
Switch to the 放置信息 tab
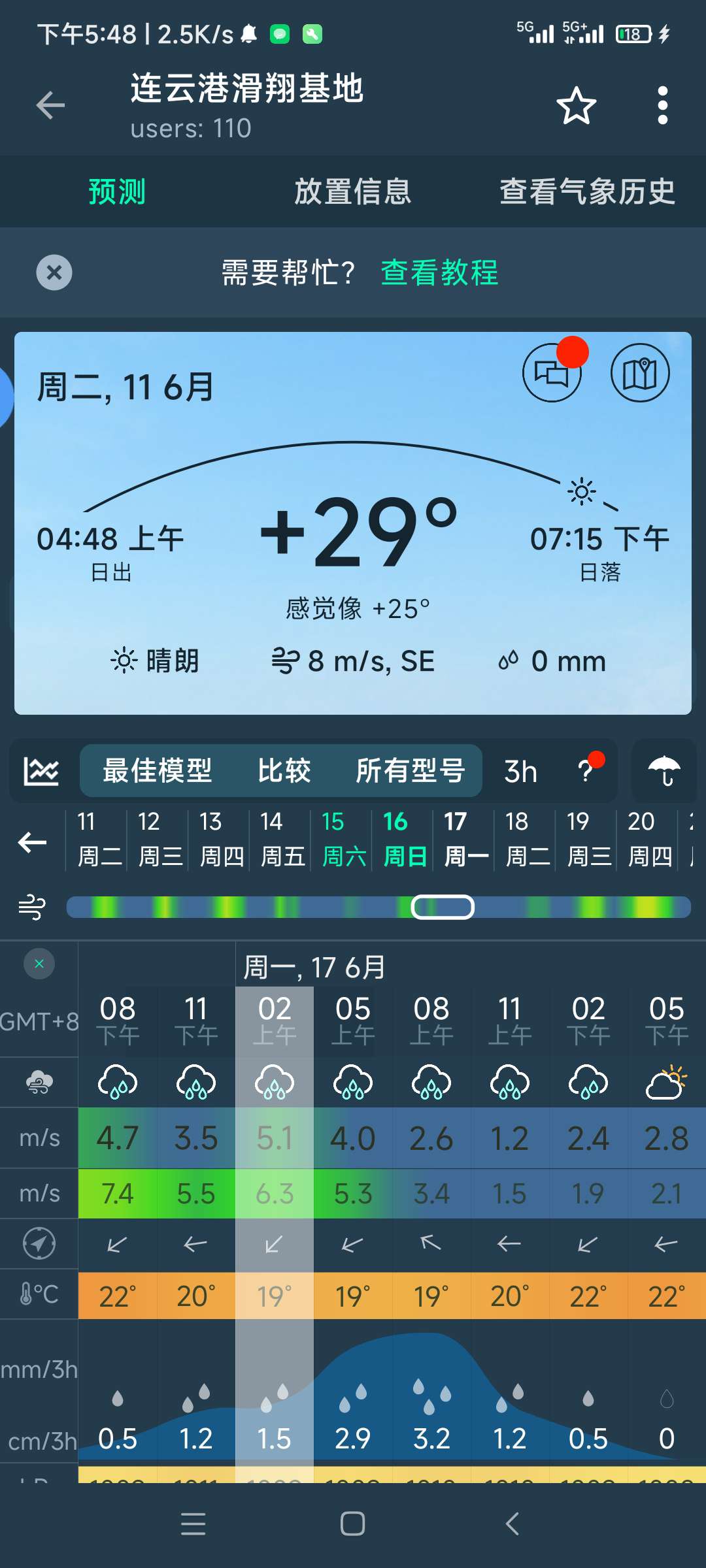point(352,192)
